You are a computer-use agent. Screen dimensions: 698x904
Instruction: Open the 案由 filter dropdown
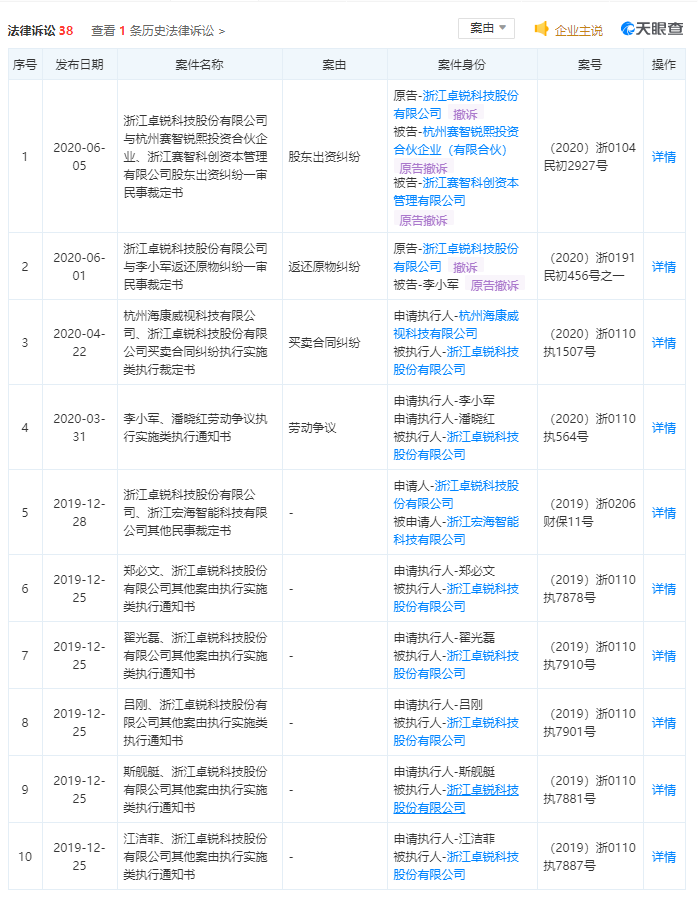486,28
